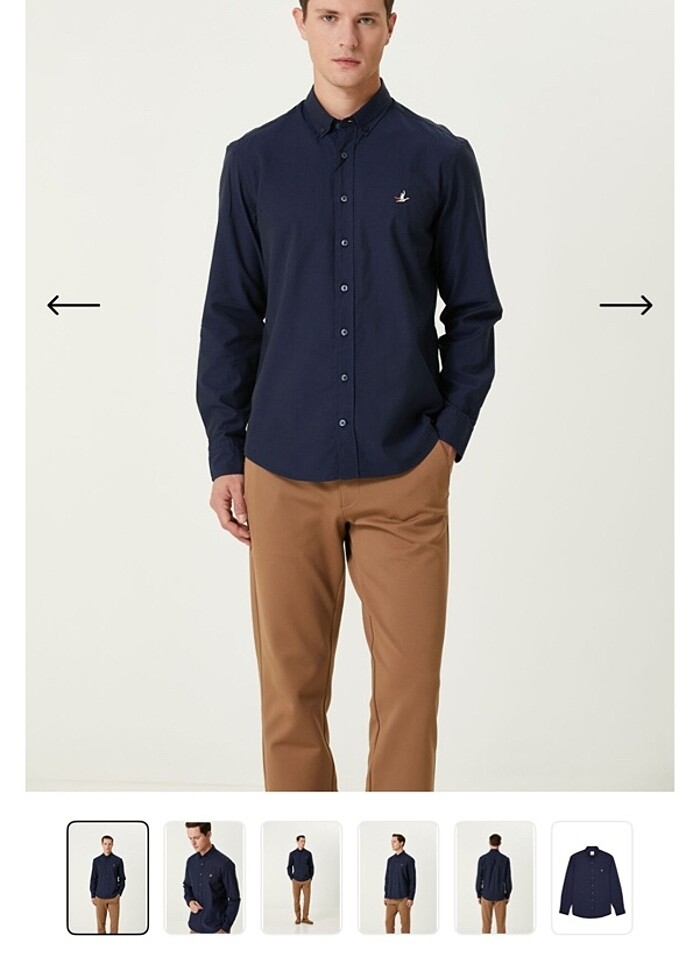Viewport: 700px width, 980px height.
Task: Select the first front-view thumbnail
Action: tap(108, 877)
